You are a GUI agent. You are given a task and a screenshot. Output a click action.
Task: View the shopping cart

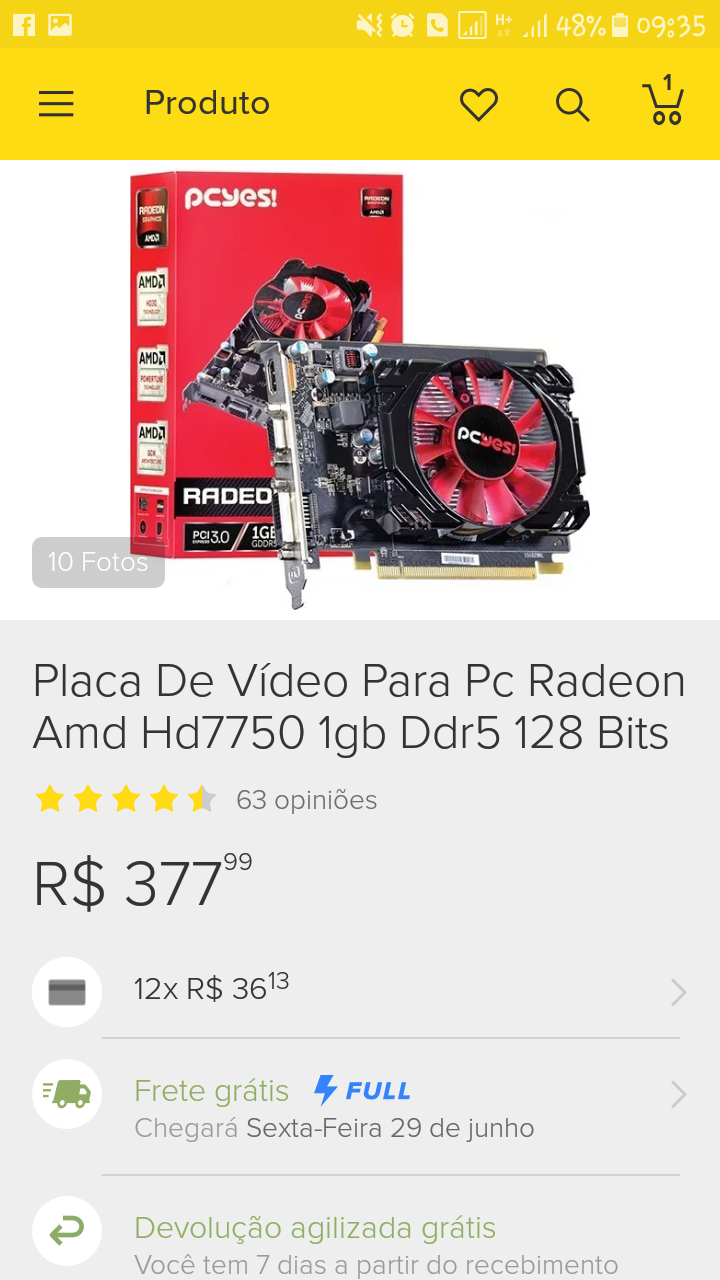[664, 100]
